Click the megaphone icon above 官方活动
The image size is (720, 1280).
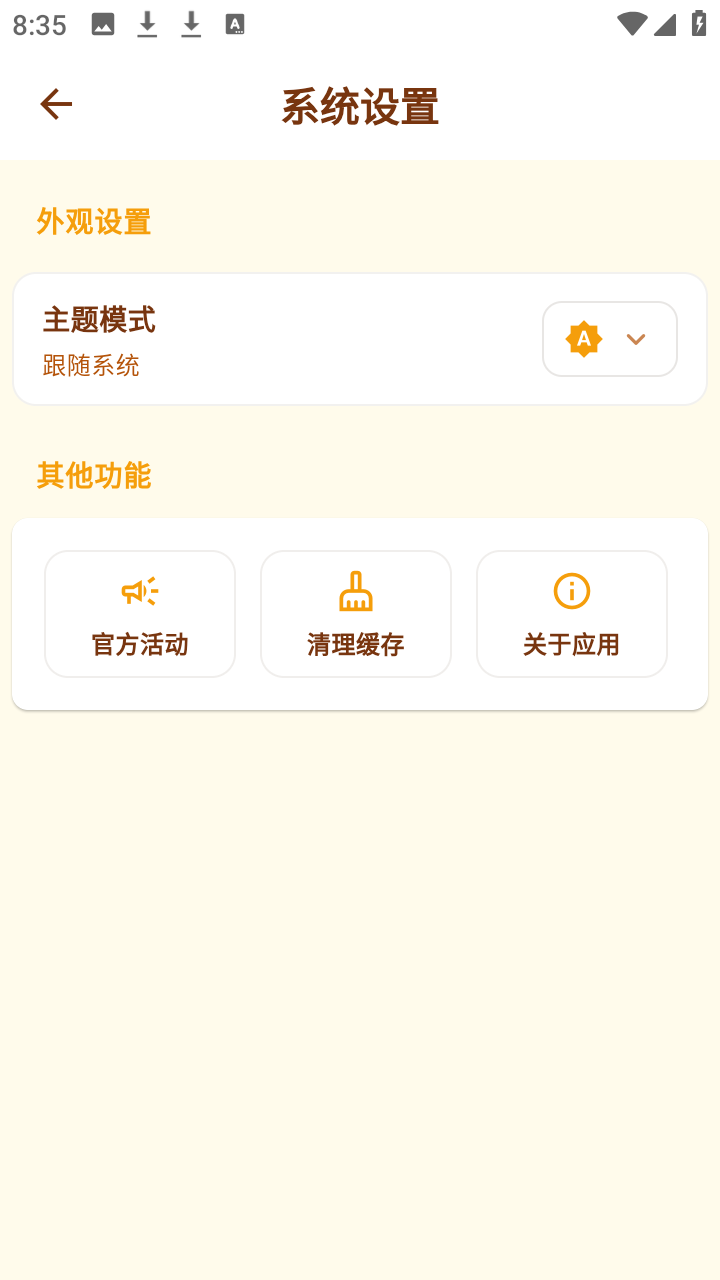(x=139, y=590)
